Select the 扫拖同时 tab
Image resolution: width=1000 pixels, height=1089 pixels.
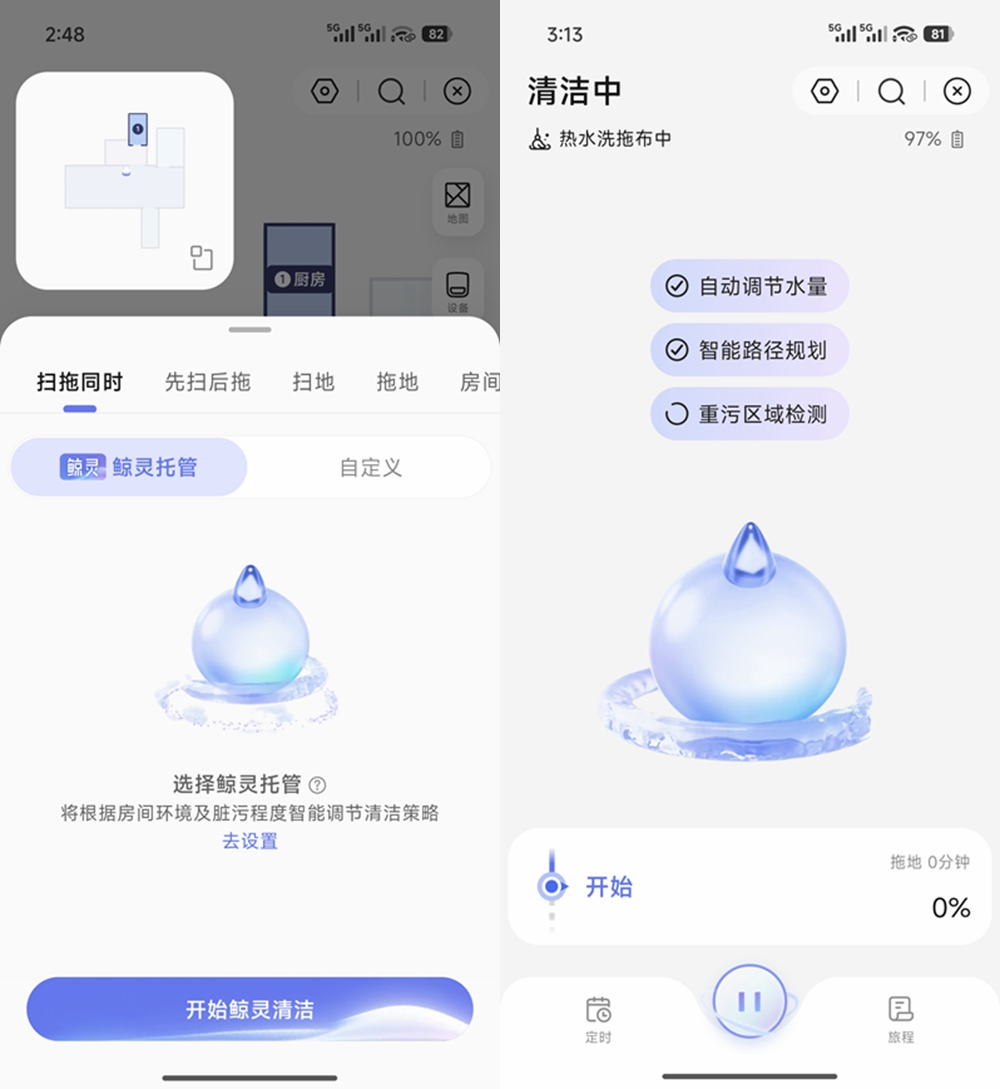pyautogui.click(x=80, y=382)
